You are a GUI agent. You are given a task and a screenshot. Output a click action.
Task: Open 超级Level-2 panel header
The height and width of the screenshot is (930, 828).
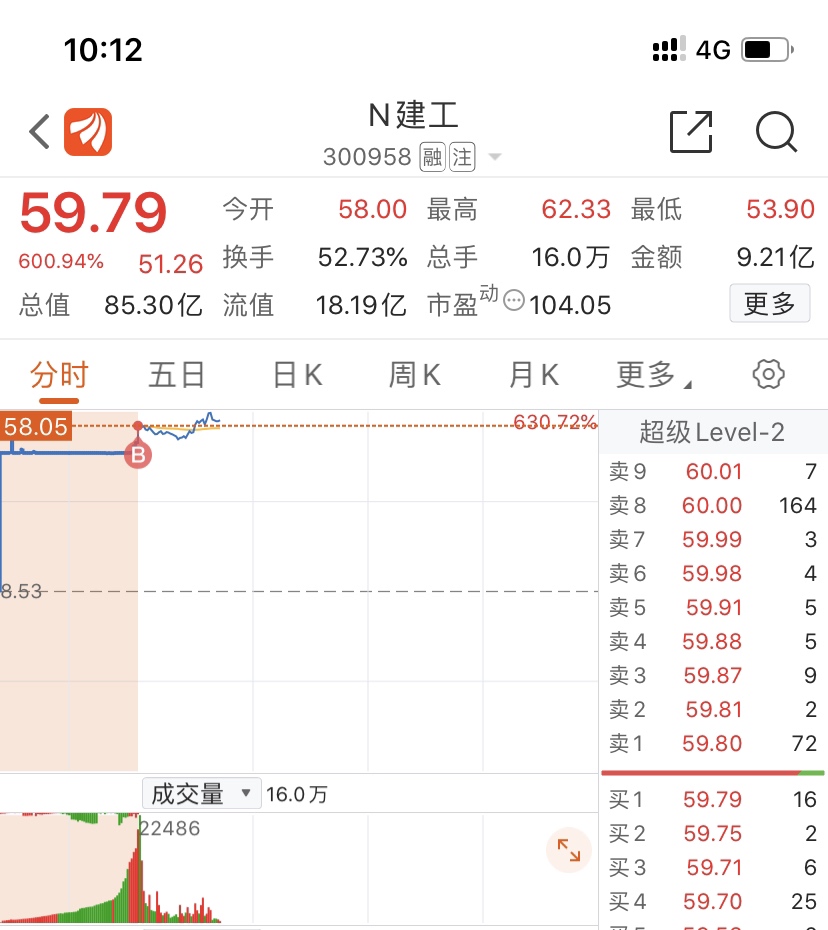[713, 430]
